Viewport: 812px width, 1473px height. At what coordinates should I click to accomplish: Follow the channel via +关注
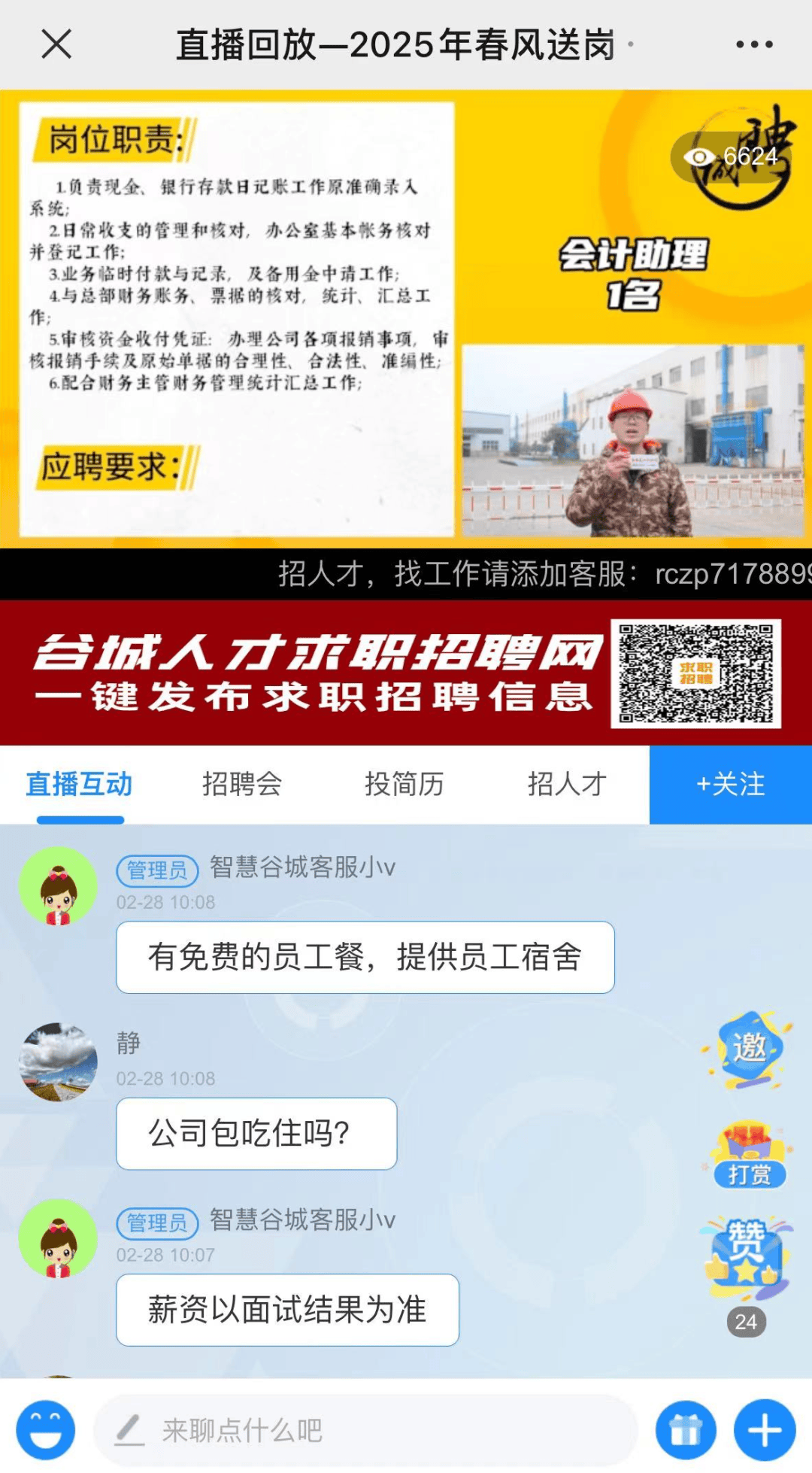click(730, 785)
